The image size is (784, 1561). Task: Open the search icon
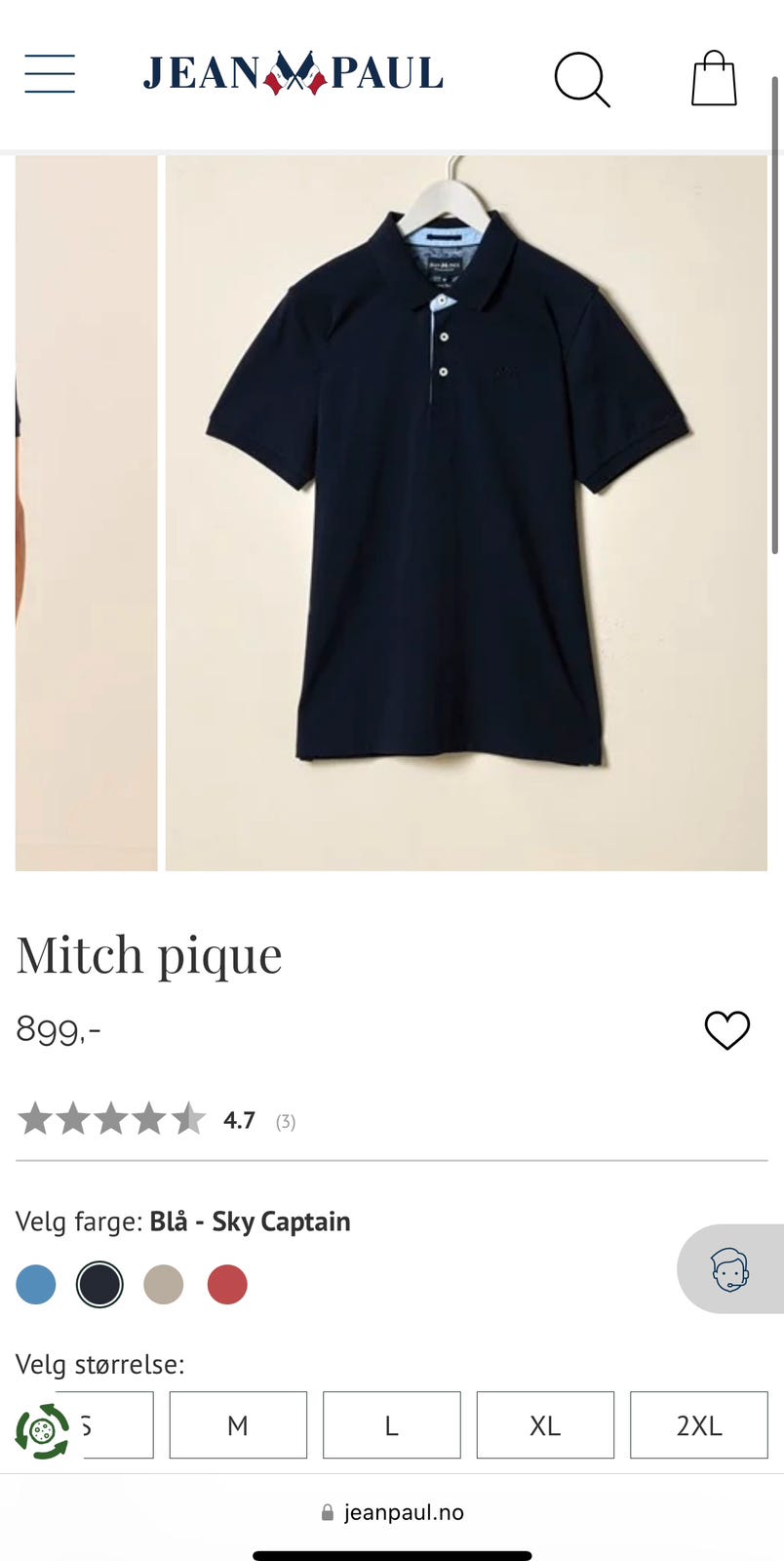coord(582,79)
